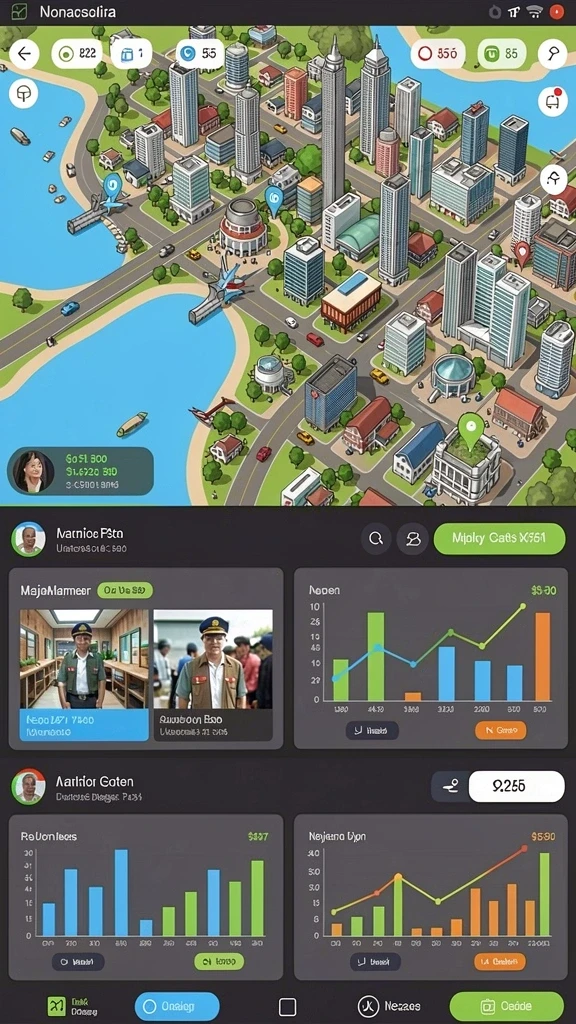This screenshot has width=576, height=1024.
Task: Open the profile icon beside the green Cats button
Action: pyautogui.click(x=413, y=539)
